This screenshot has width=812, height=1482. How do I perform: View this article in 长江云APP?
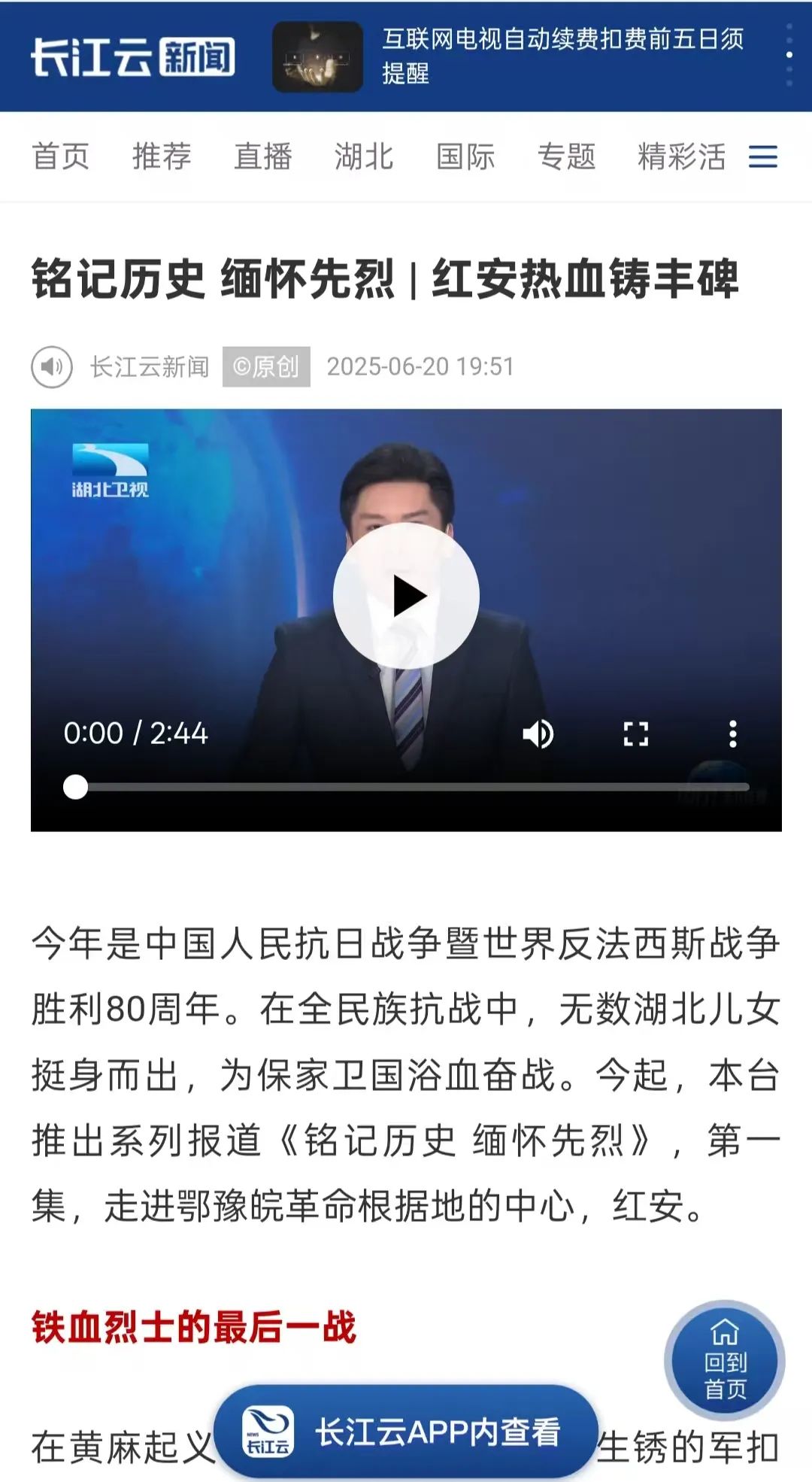coord(406,1432)
